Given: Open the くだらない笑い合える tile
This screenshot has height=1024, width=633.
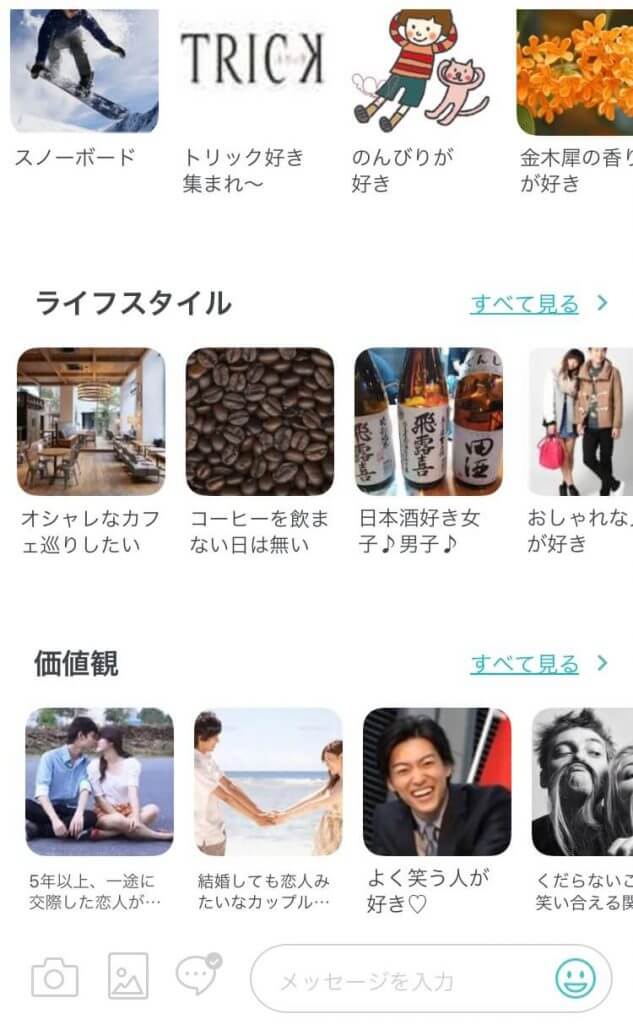Looking at the screenshot, I should tap(582, 781).
